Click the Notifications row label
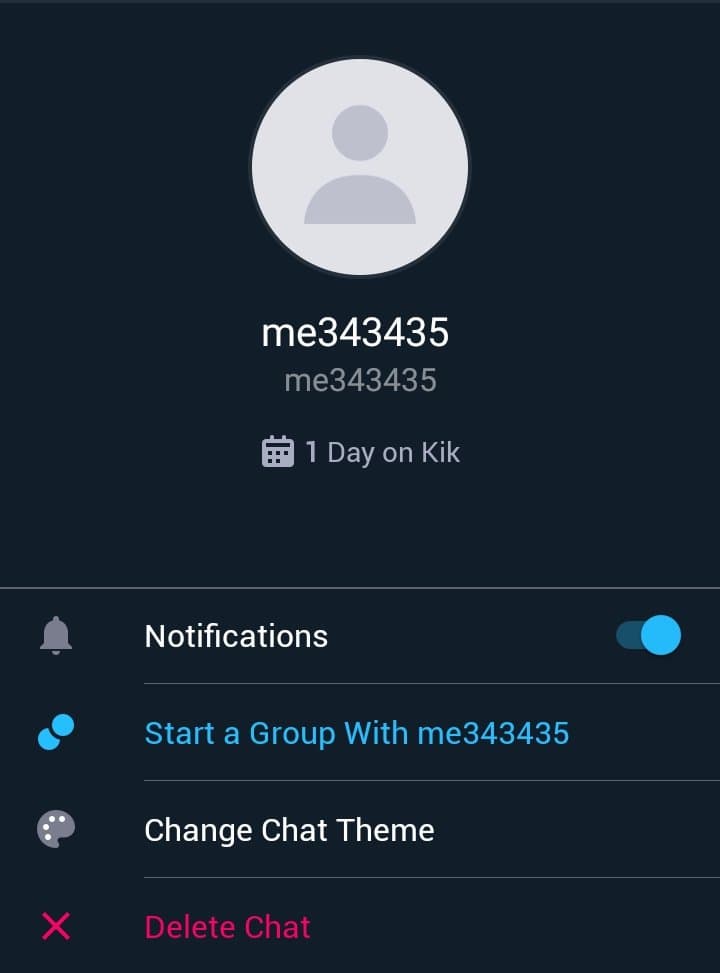The image size is (720, 973). [236, 636]
